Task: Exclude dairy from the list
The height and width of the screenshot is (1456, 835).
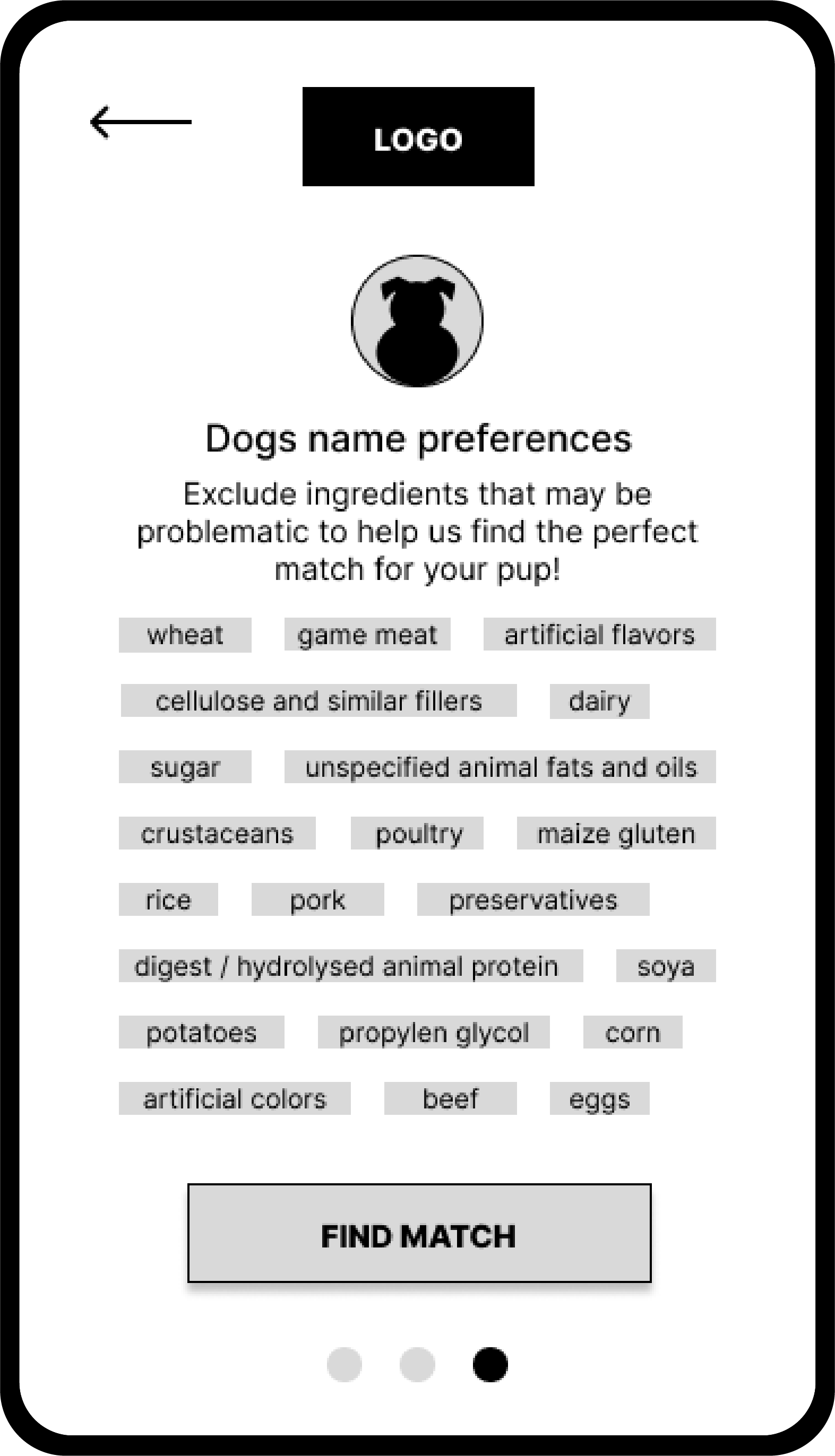Action: (x=599, y=701)
